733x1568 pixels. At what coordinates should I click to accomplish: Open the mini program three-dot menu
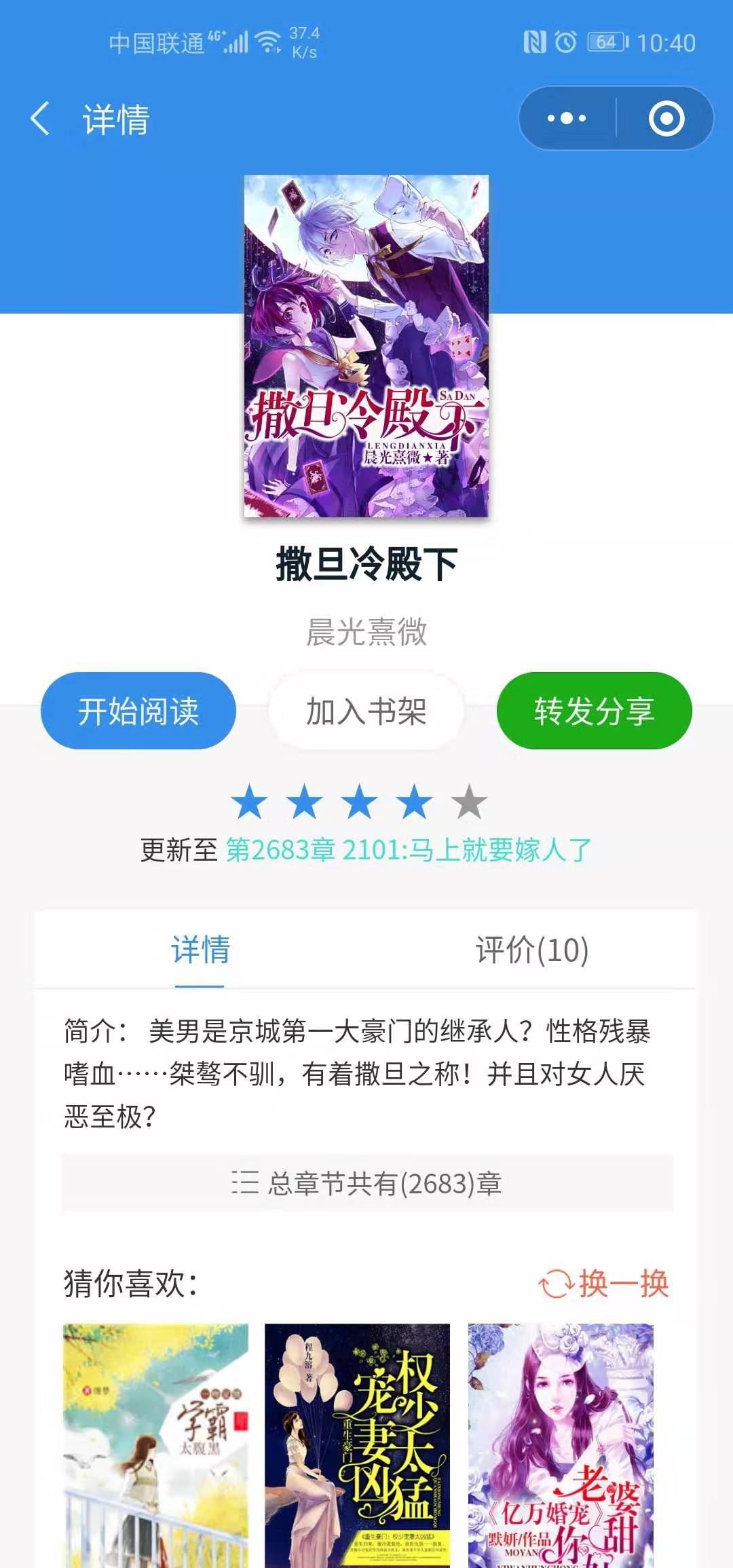567,119
